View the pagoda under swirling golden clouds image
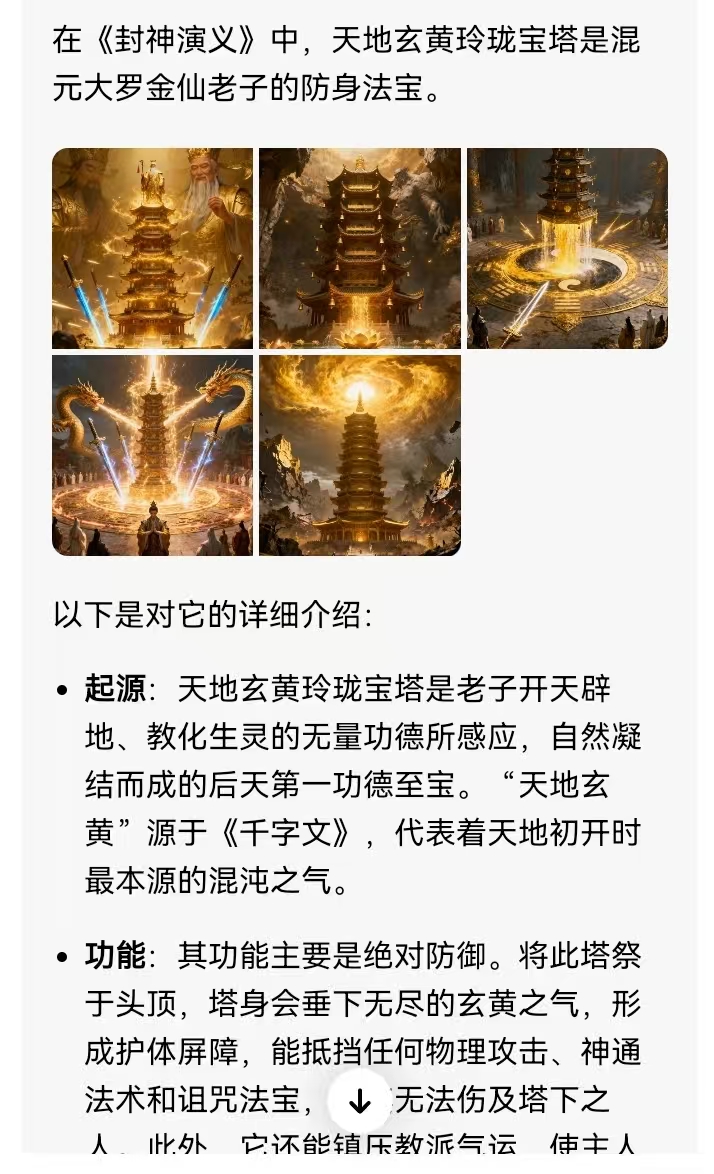The height and width of the screenshot is (1174, 714). (360, 455)
